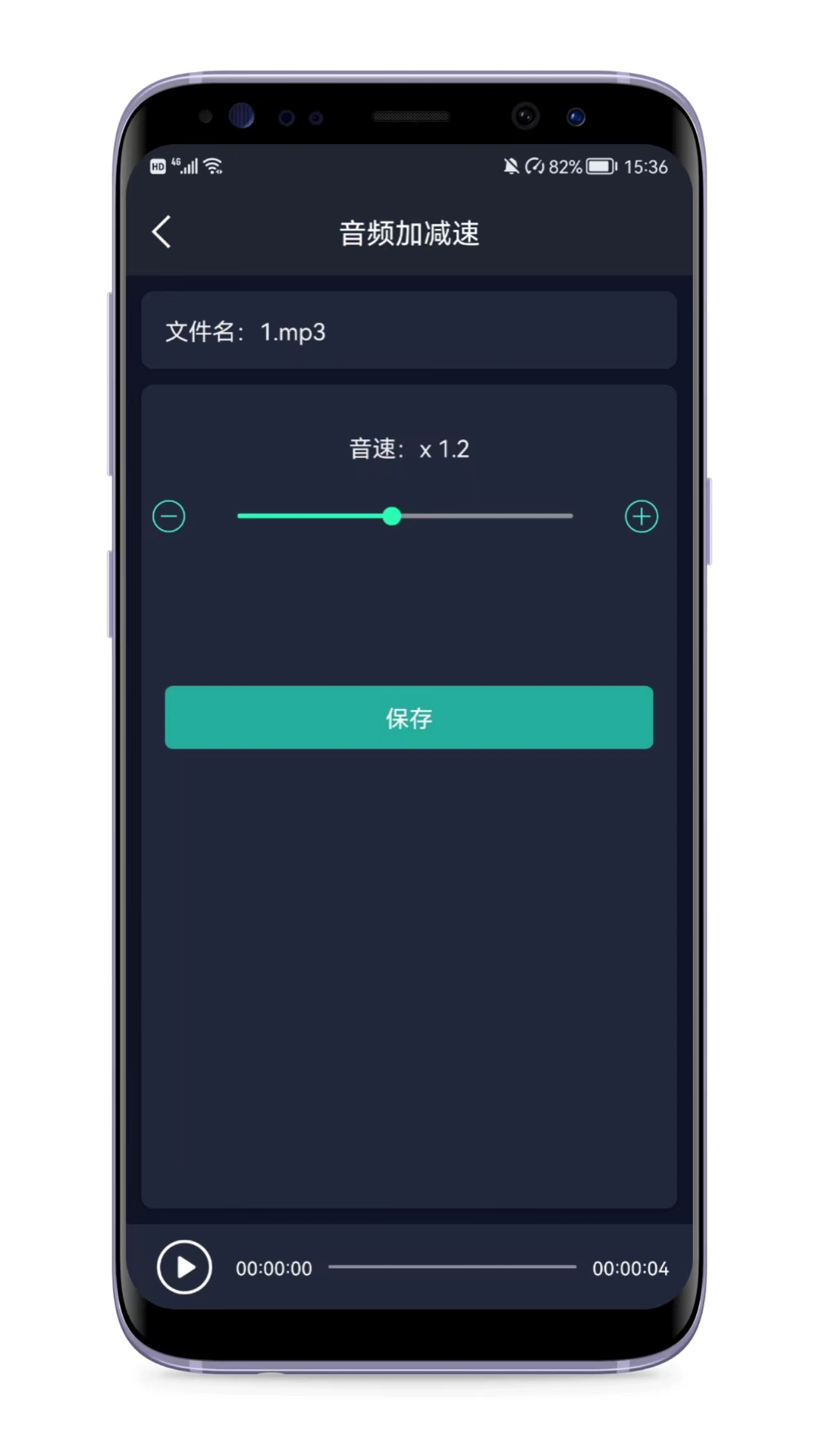Seek along the playback progress bar
The height and width of the screenshot is (1456, 819).
(452, 1266)
